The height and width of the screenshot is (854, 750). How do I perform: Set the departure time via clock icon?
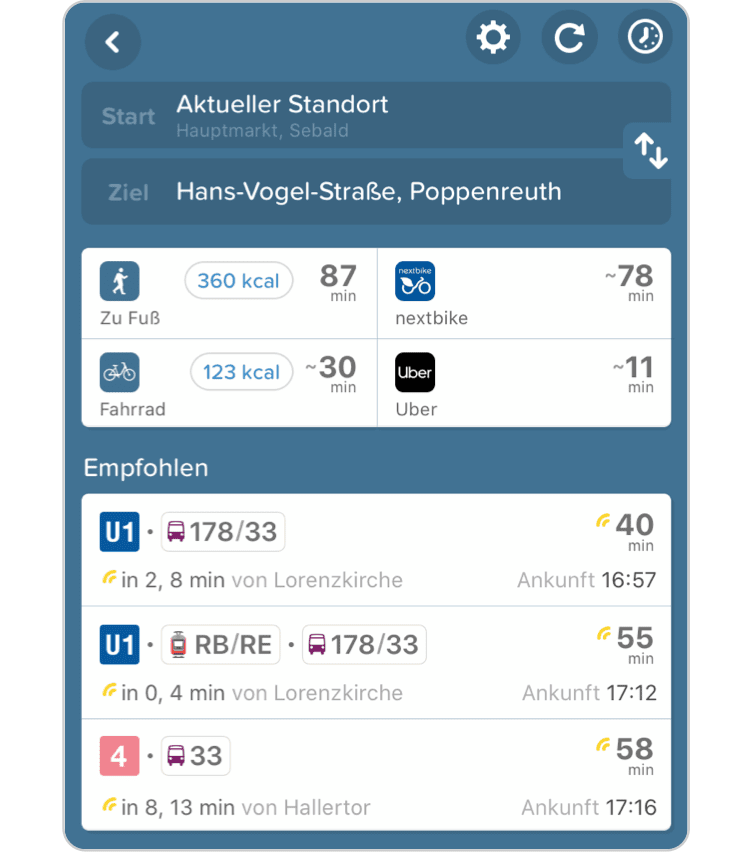click(x=645, y=38)
